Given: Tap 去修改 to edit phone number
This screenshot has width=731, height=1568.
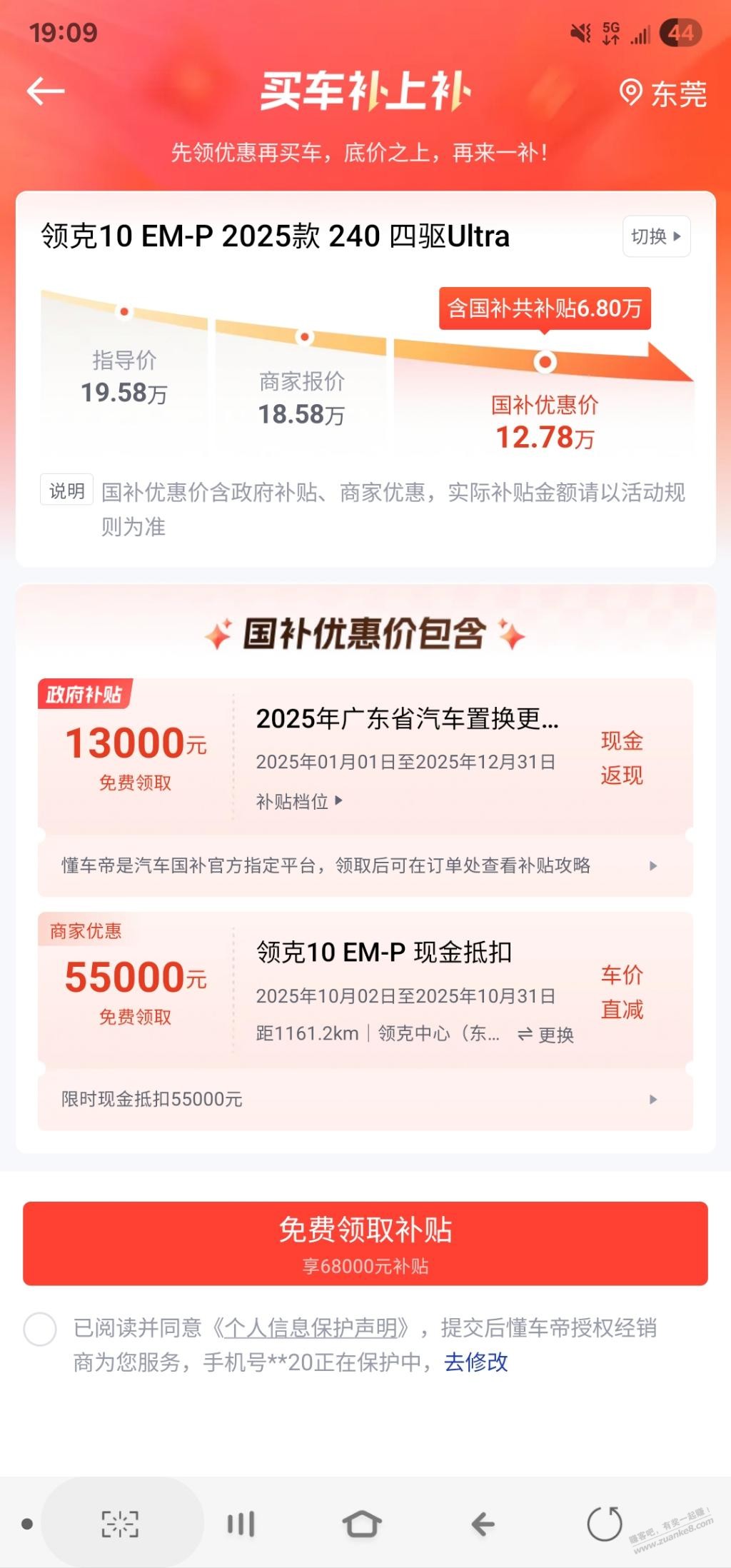Looking at the screenshot, I should pyautogui.click(x=475, y=1362).
